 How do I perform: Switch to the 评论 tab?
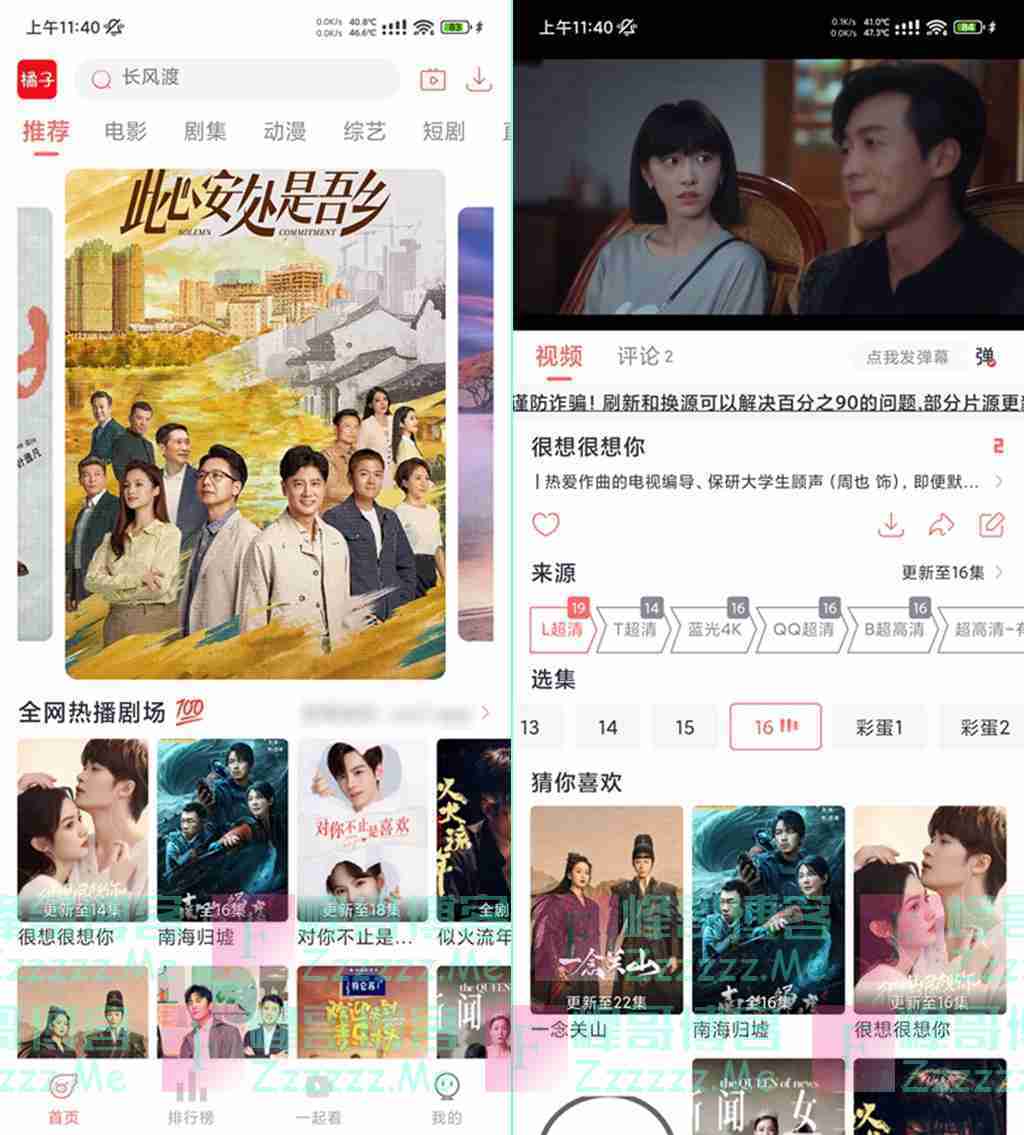pos(644,356)
